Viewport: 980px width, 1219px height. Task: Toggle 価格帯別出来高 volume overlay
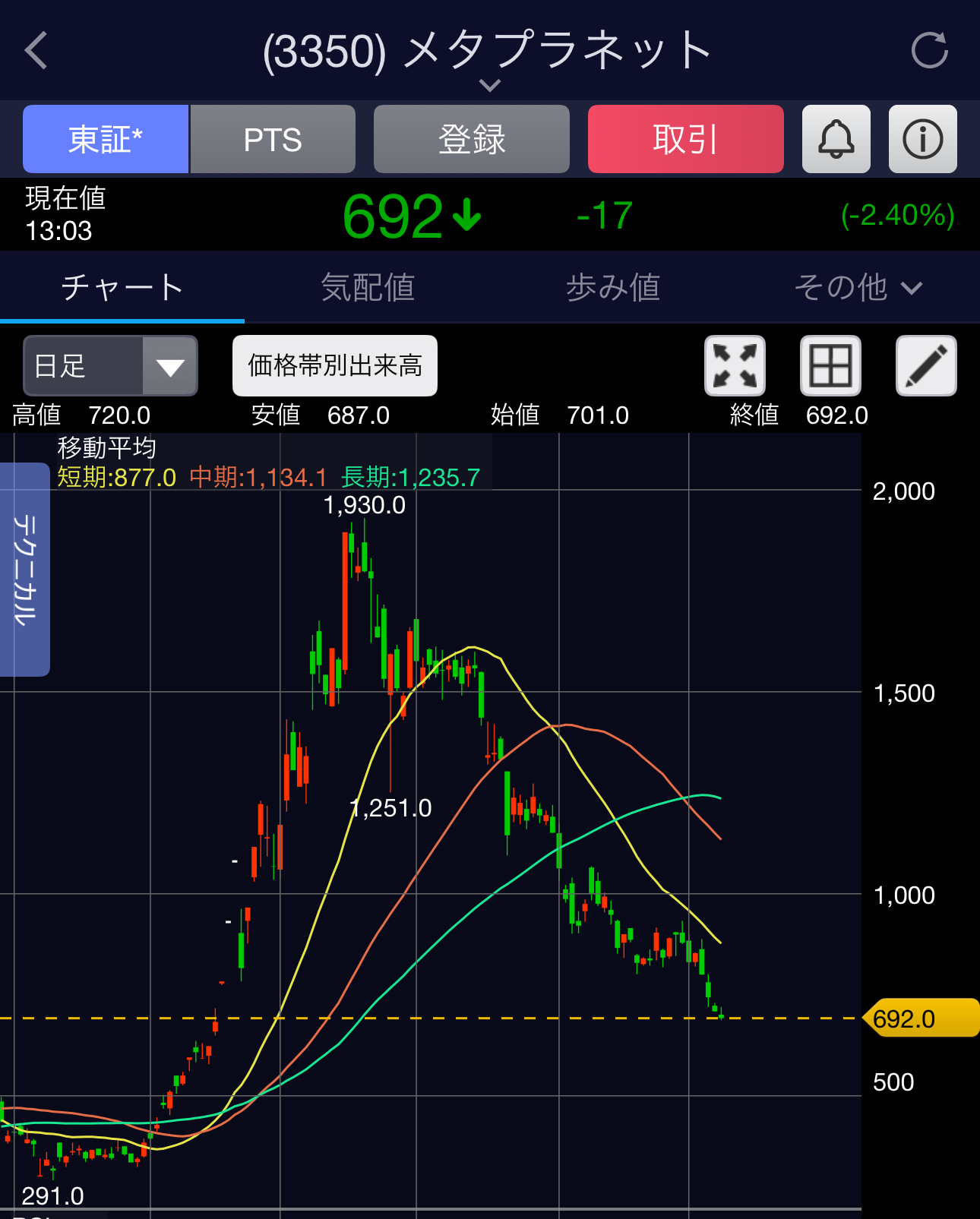334,366
